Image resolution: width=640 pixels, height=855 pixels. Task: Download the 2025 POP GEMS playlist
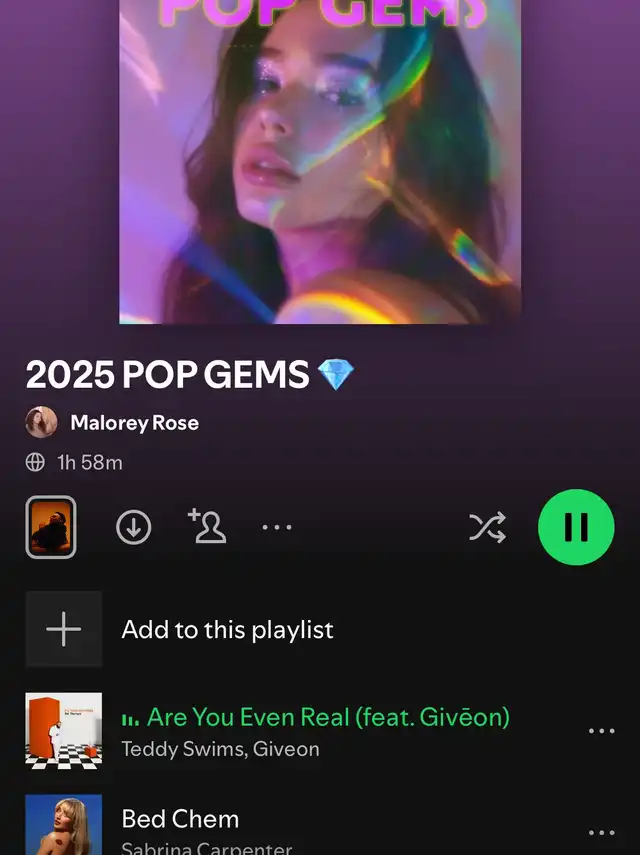click(x=134, y=527)
